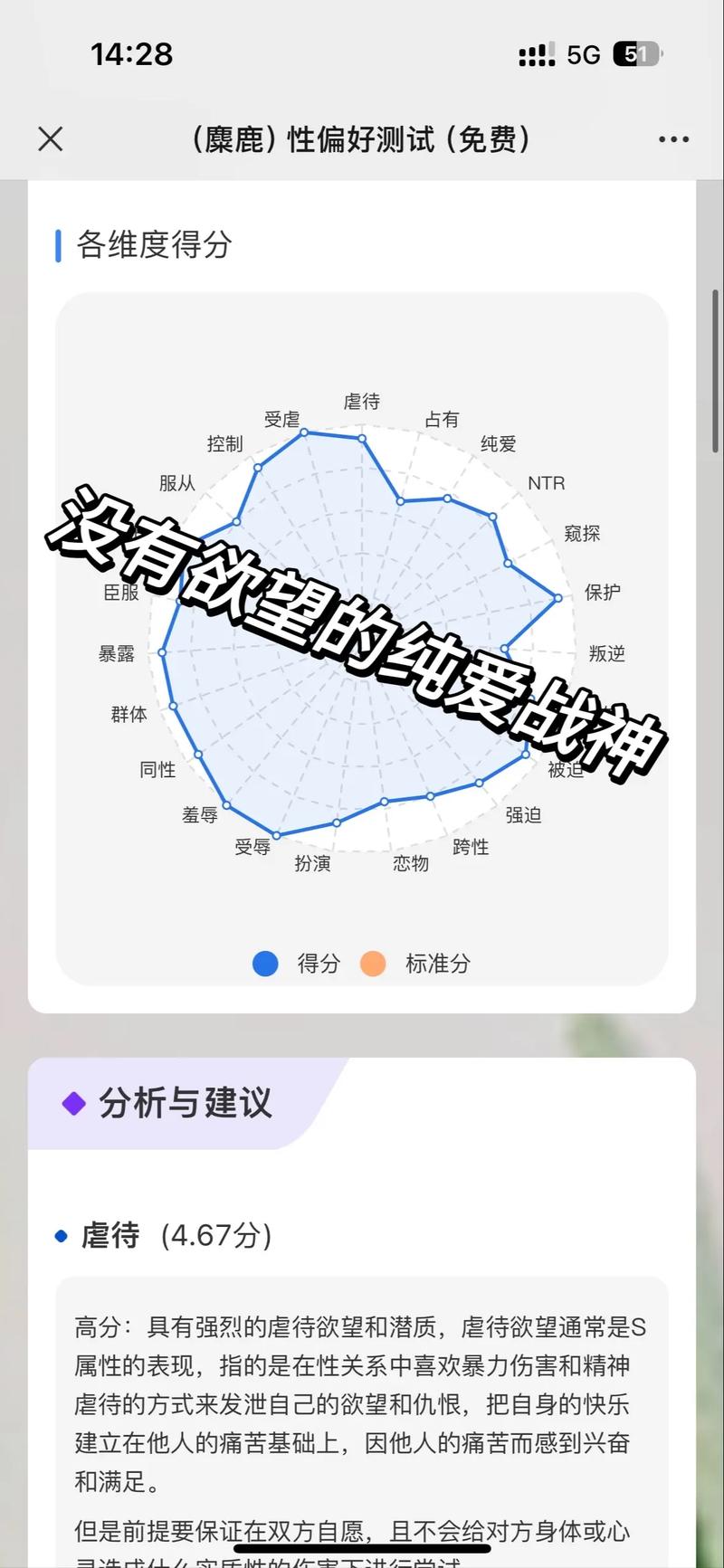Screen dimensions: 724x1568
Task: Tap the X icon to close the test page
Action: (51, 138)
